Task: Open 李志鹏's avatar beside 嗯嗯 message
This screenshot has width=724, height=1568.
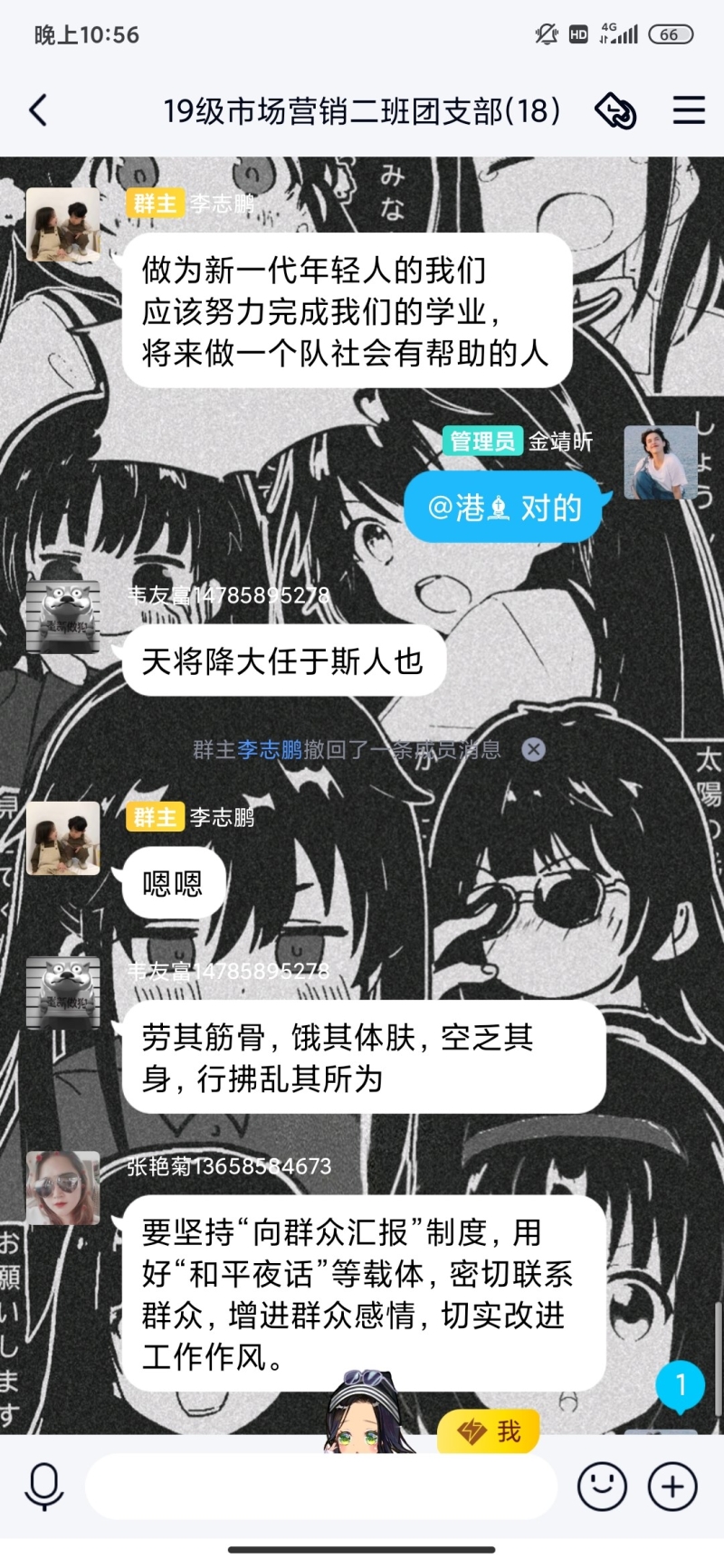Action: (62, 838)
